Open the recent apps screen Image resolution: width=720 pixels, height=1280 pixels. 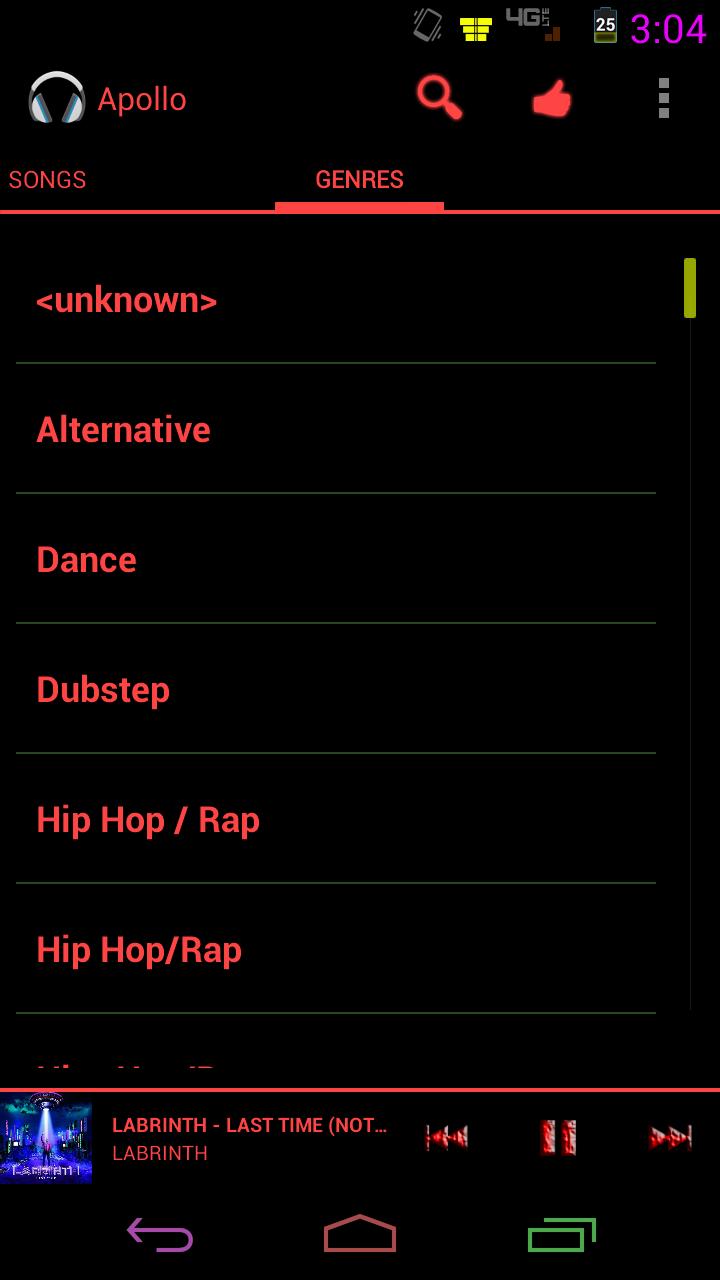click(x=561, y=1235)
